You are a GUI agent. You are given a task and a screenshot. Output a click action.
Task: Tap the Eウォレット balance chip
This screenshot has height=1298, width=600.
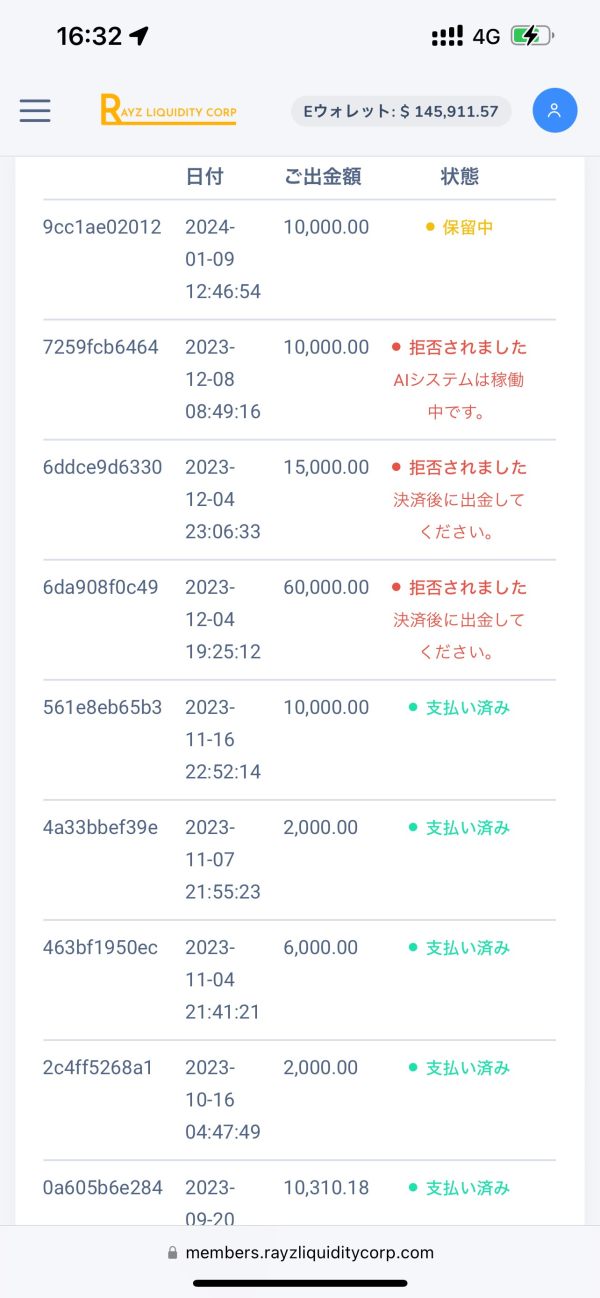click(401, 111)
